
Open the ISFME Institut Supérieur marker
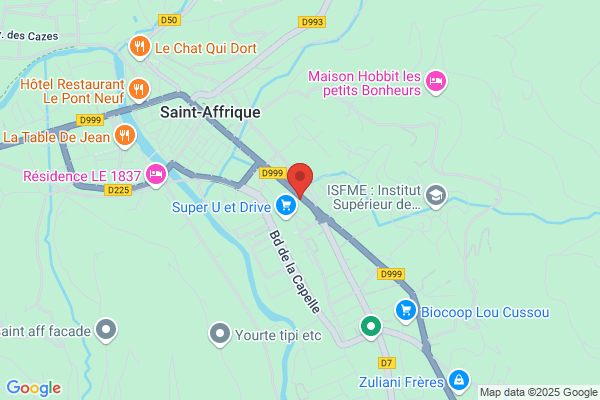coord(436,196)
